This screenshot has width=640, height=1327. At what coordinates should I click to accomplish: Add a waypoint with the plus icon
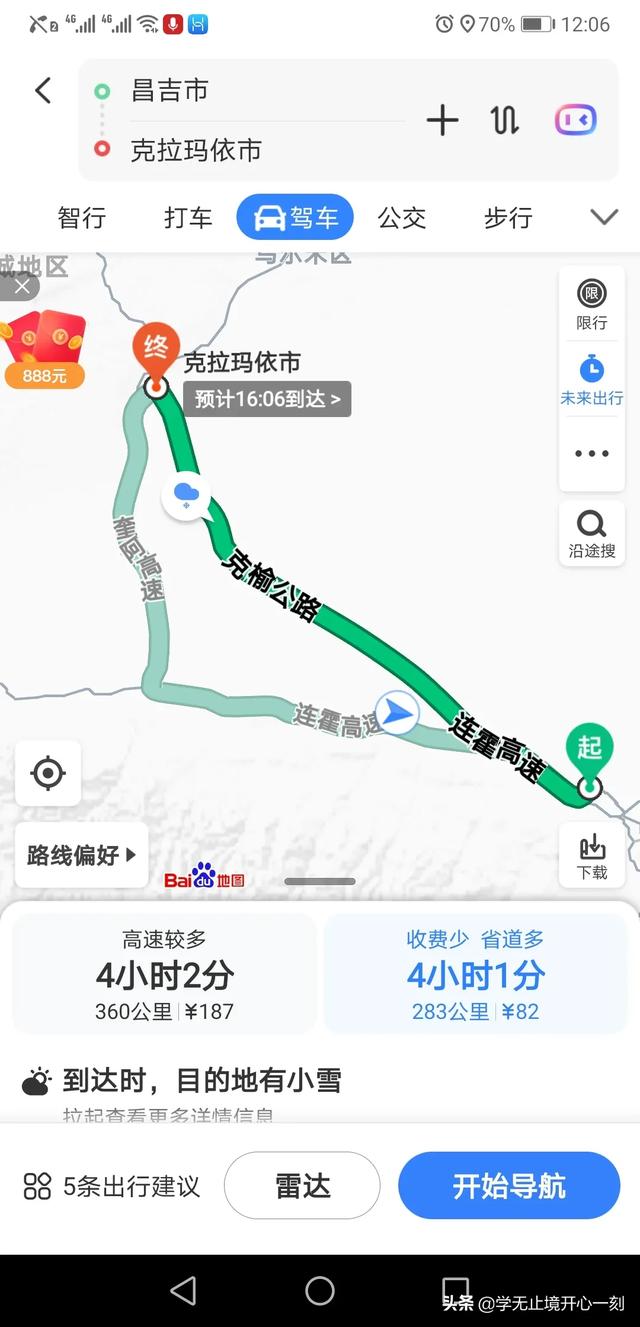(x=442, y=121)
